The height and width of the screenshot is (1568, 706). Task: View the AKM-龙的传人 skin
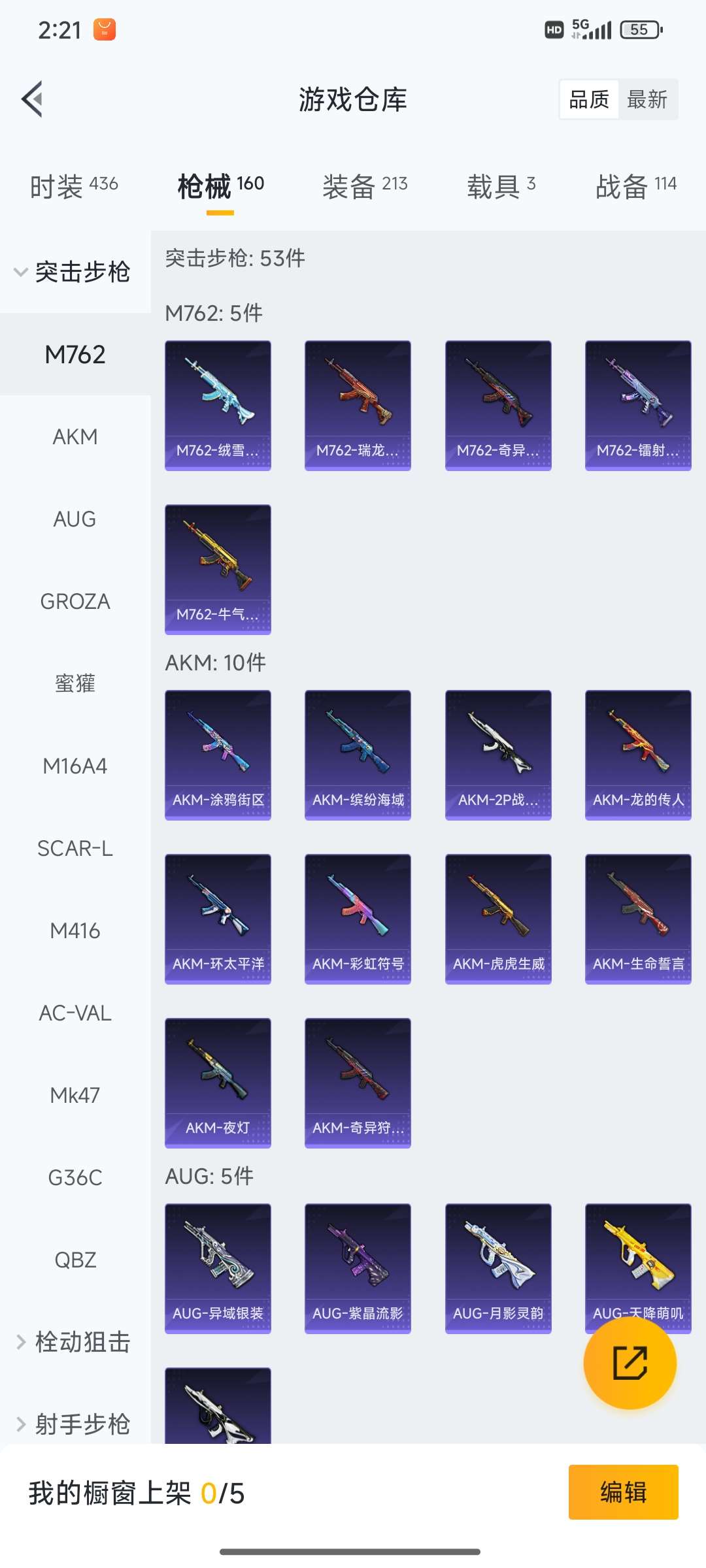pyautogui.click(x=638, y=755)
